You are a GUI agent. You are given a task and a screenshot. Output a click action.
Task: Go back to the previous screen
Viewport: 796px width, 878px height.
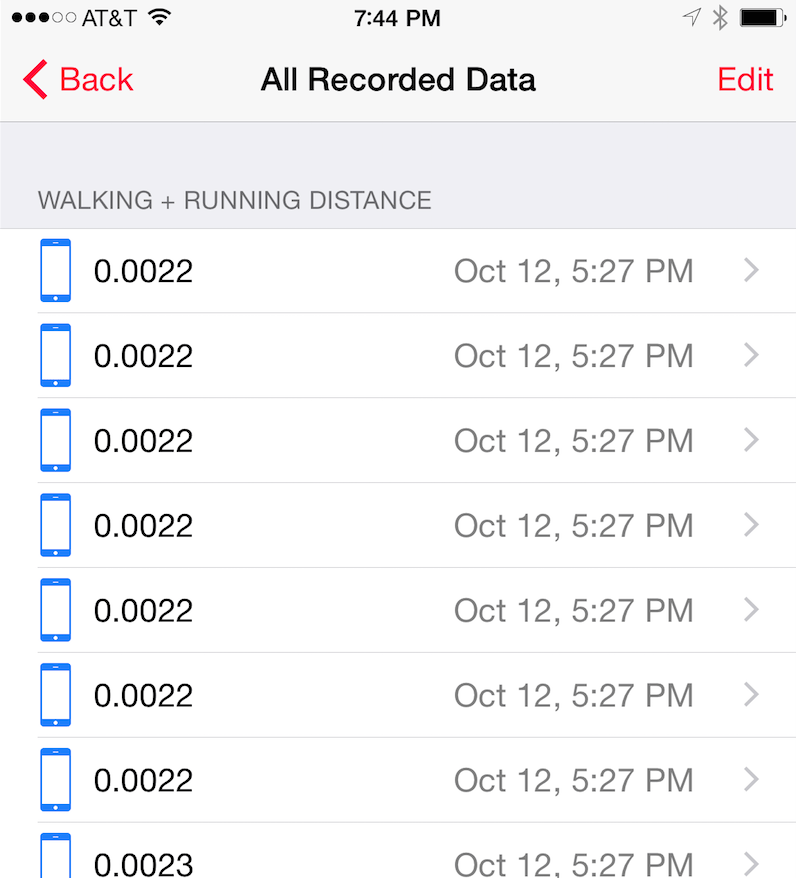78,80
